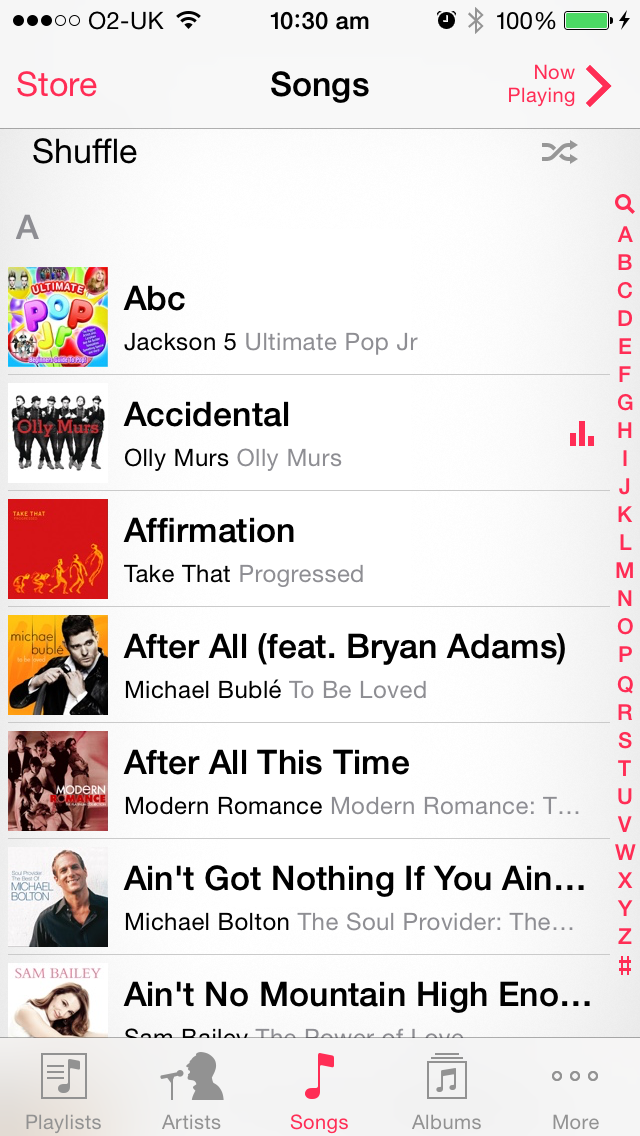
Task: Switch to the Artists tab
Action: (191, 1088)
